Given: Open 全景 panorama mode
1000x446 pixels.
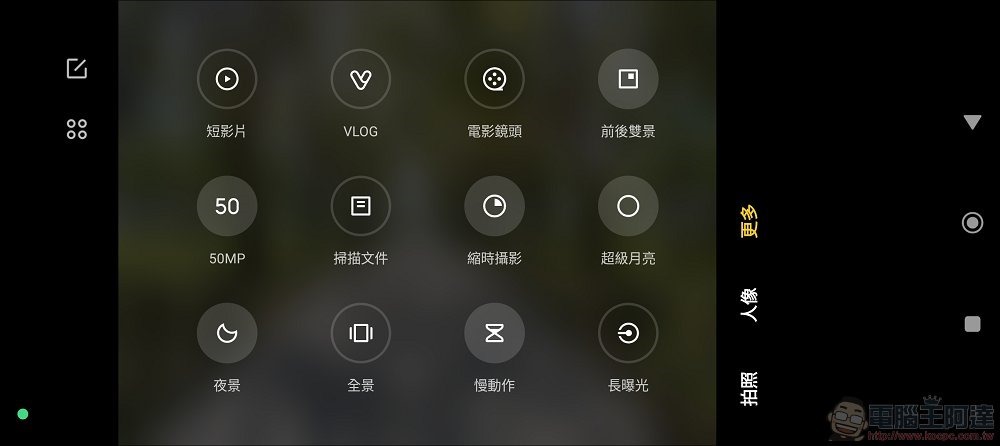Looking at the screenshot, I should (360, 333).
